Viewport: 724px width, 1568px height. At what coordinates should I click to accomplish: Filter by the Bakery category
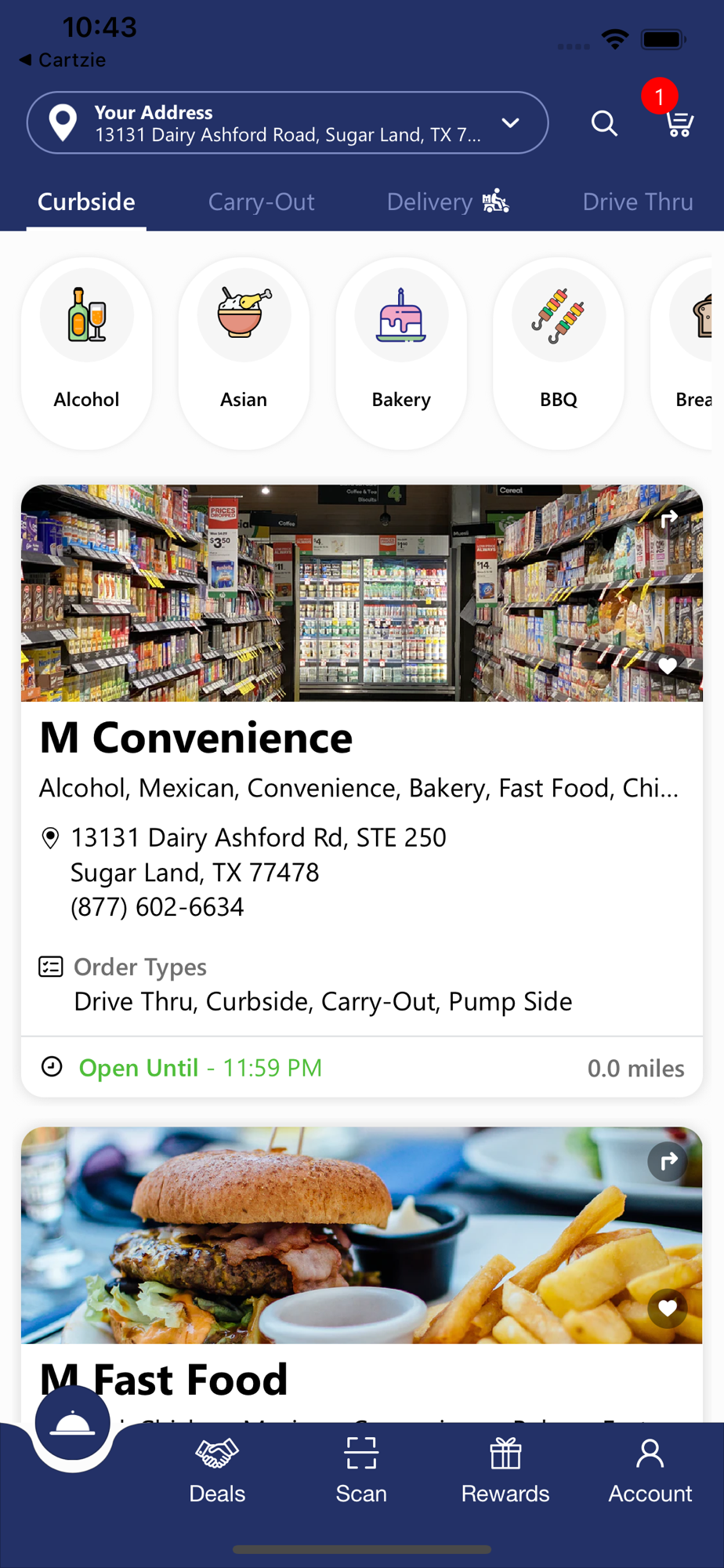[401, 353]
